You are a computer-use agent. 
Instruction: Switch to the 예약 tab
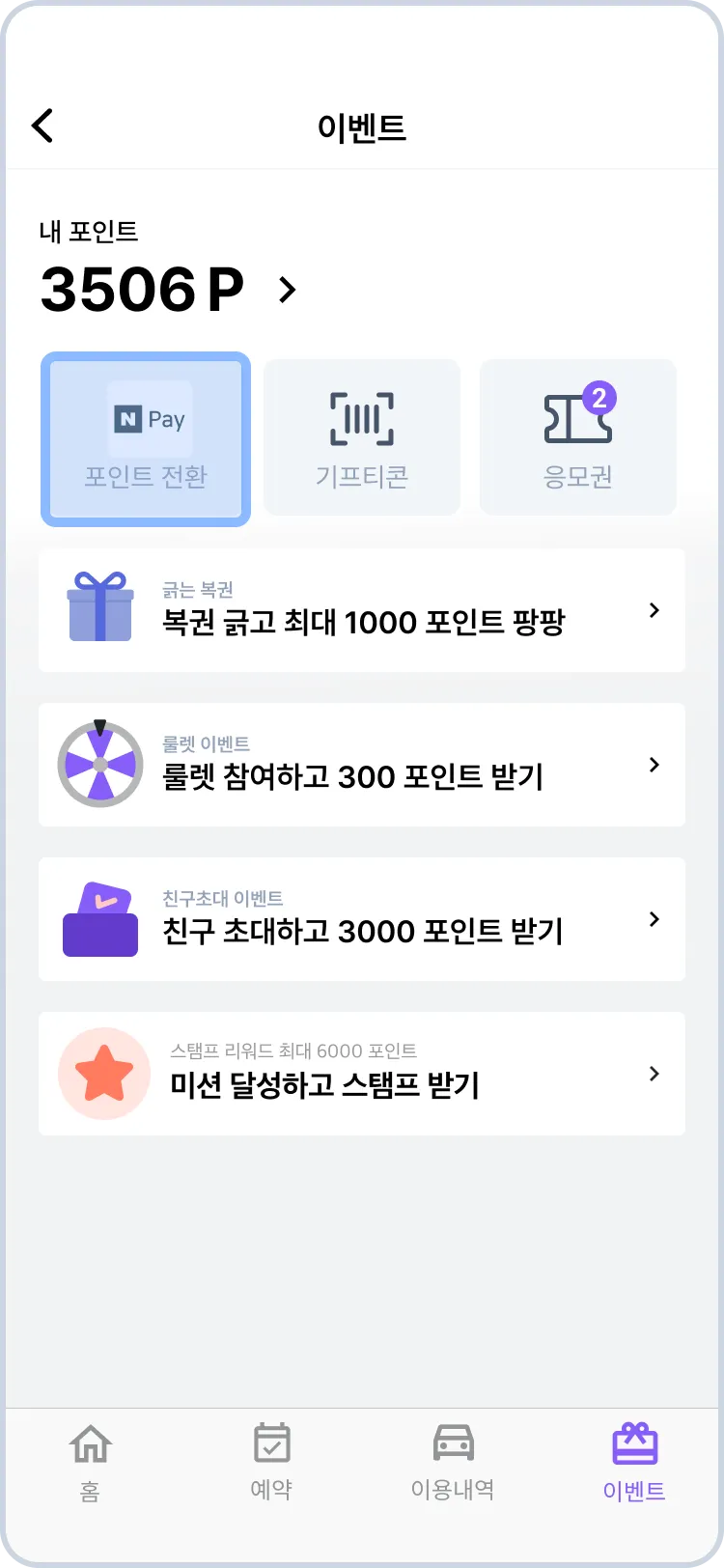coord(271,1462)
